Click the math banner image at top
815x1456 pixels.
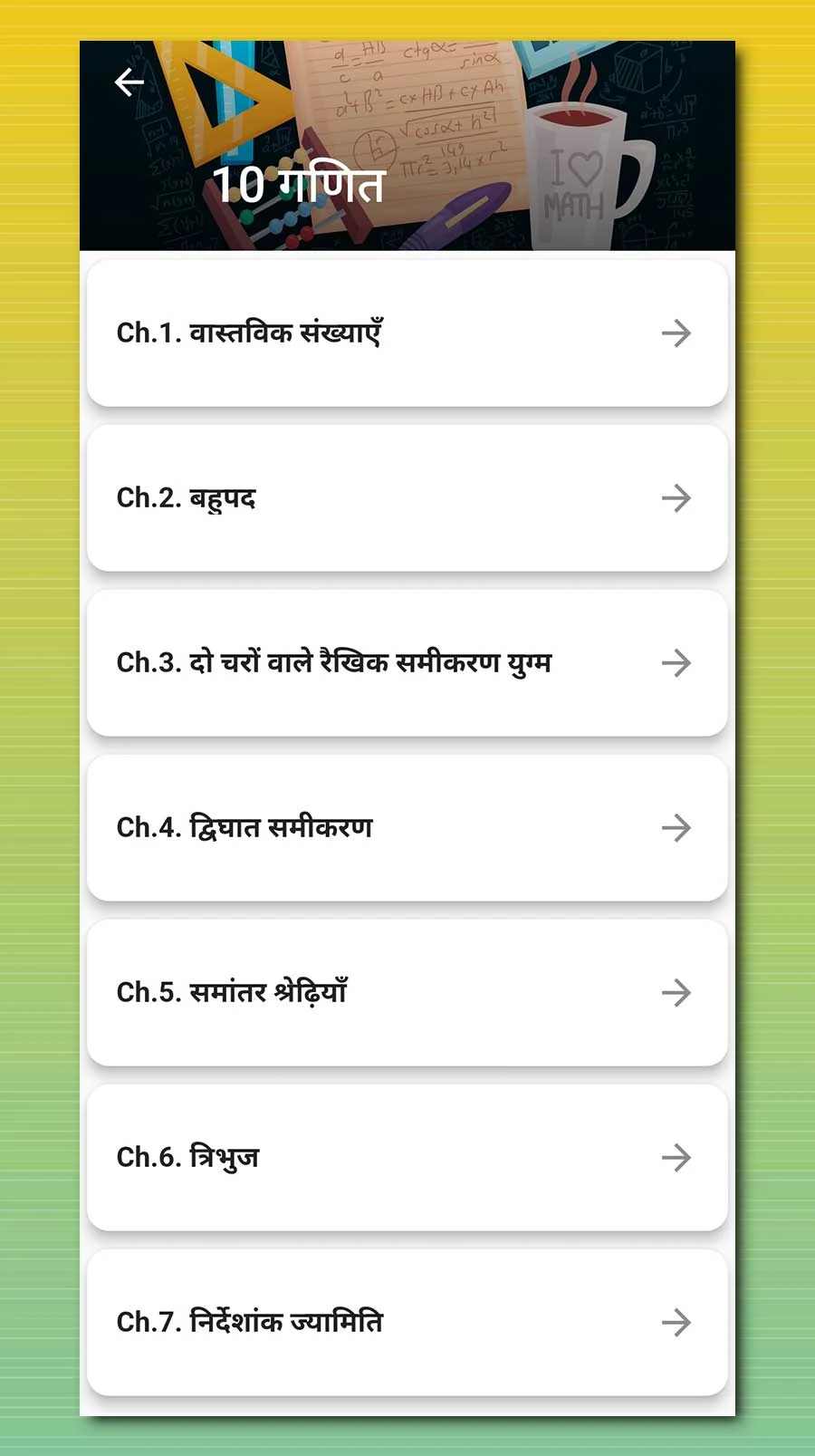406,145
